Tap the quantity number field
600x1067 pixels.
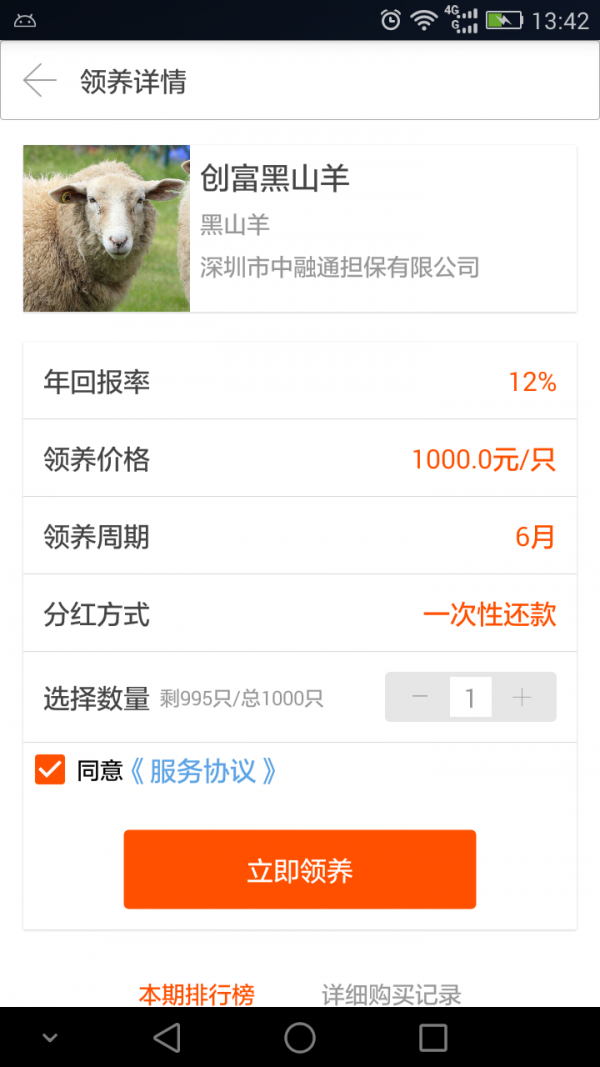click(470, 697)
